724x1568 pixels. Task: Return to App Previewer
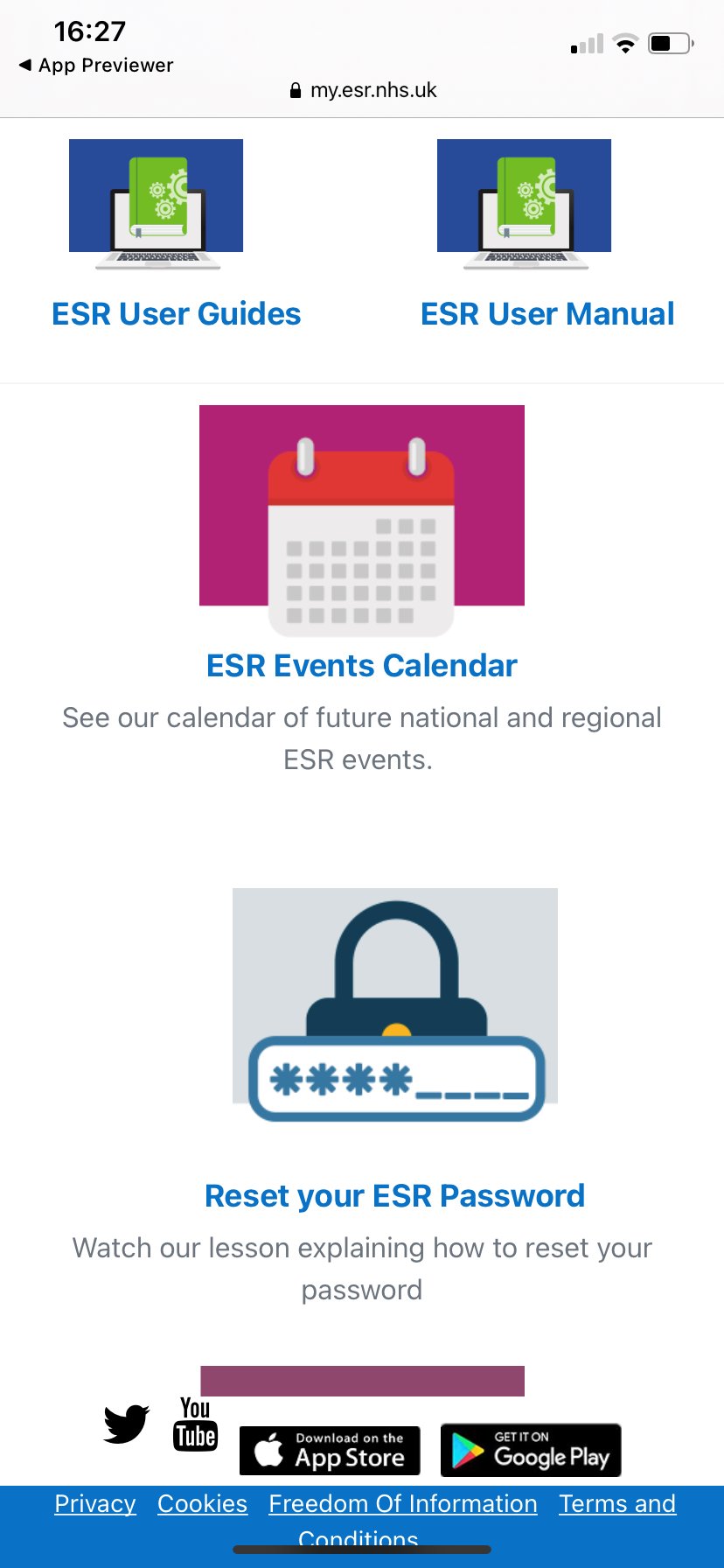(96, 66)
